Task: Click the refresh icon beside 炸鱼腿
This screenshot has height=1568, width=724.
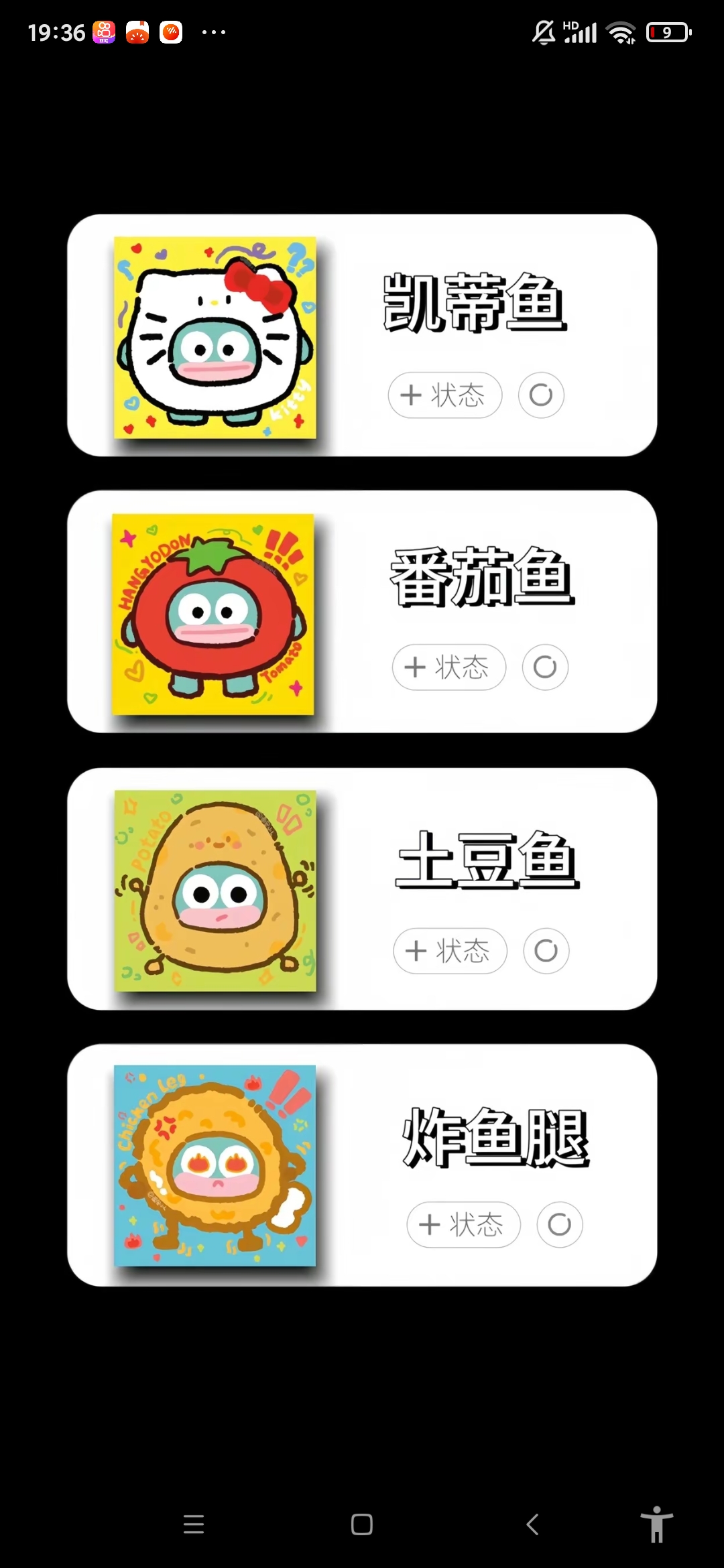Action: pyautogui.click(x=560, y=1224)
